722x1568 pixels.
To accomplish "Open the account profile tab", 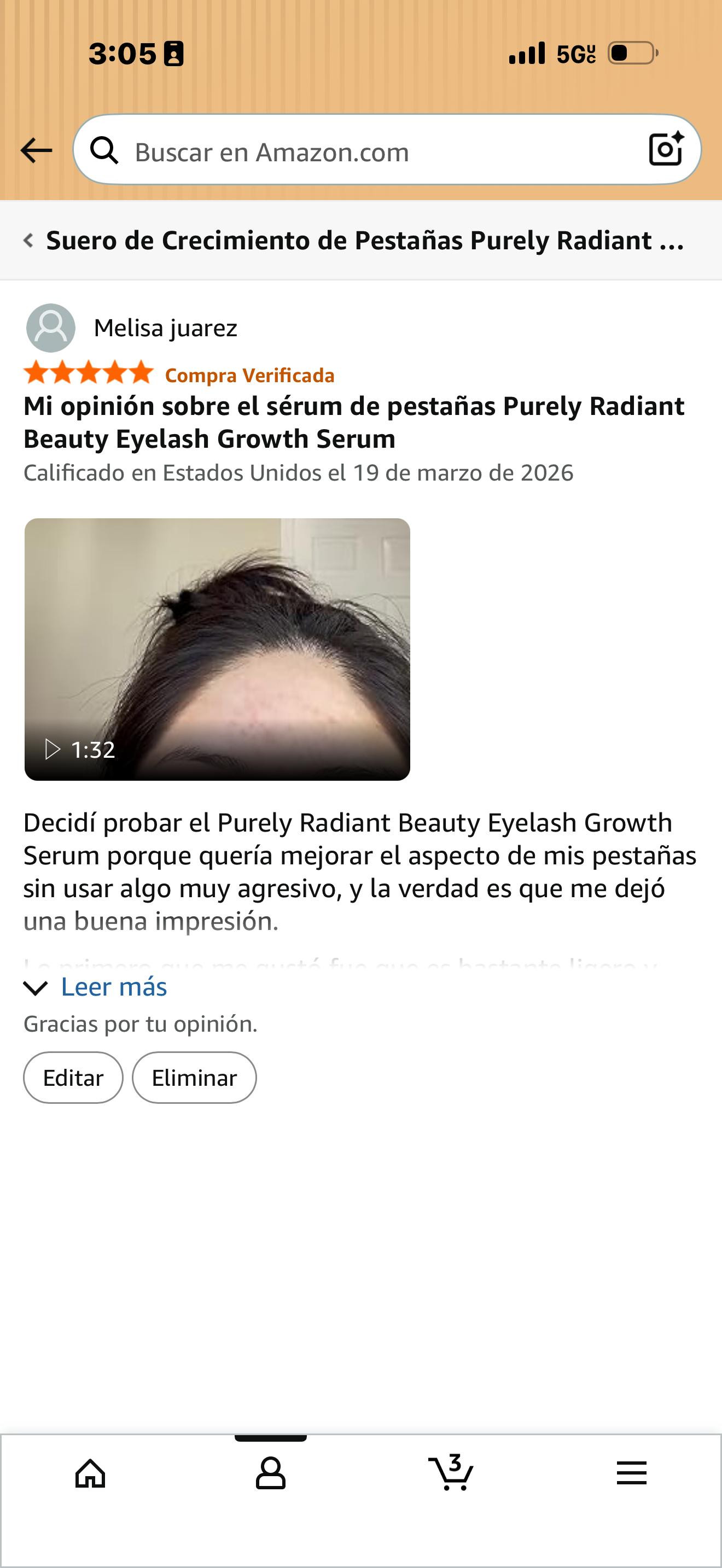I will tap(270, 1473).
